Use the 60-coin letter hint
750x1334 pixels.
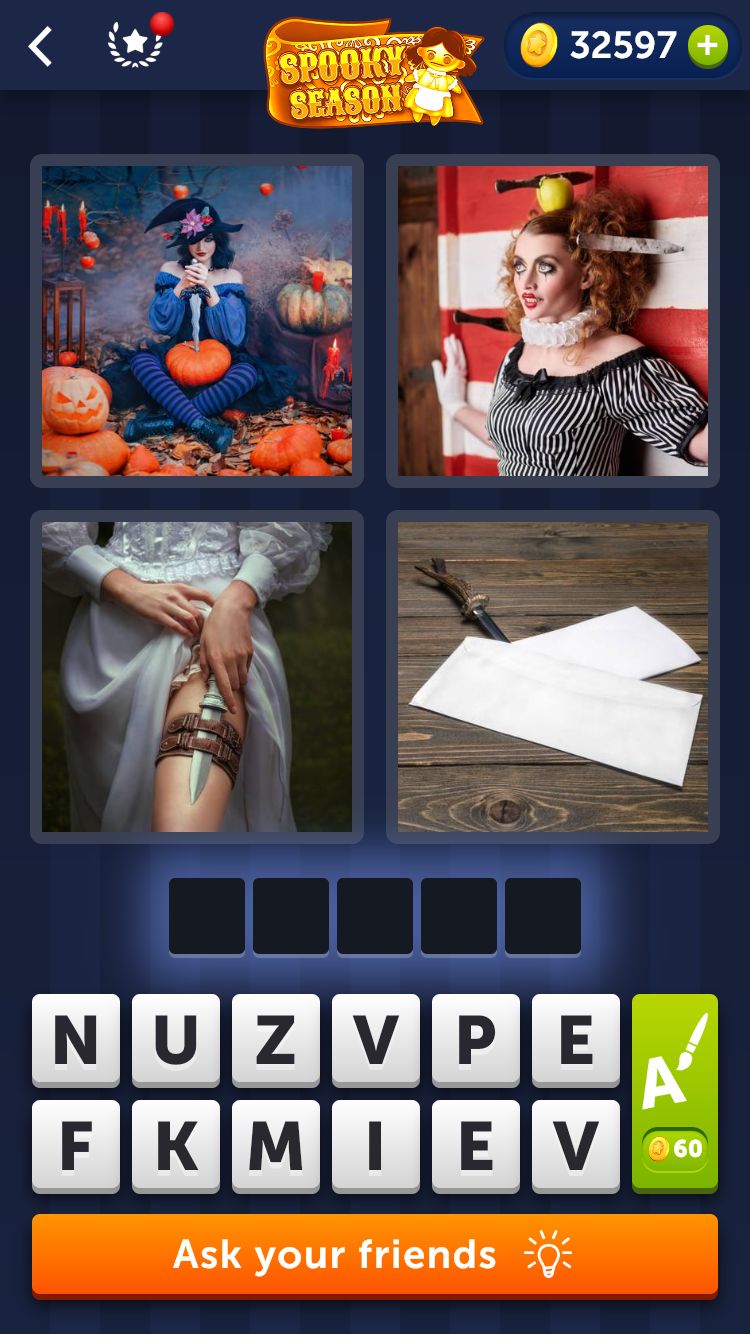pyautogui.click(x=675, y=1092)
